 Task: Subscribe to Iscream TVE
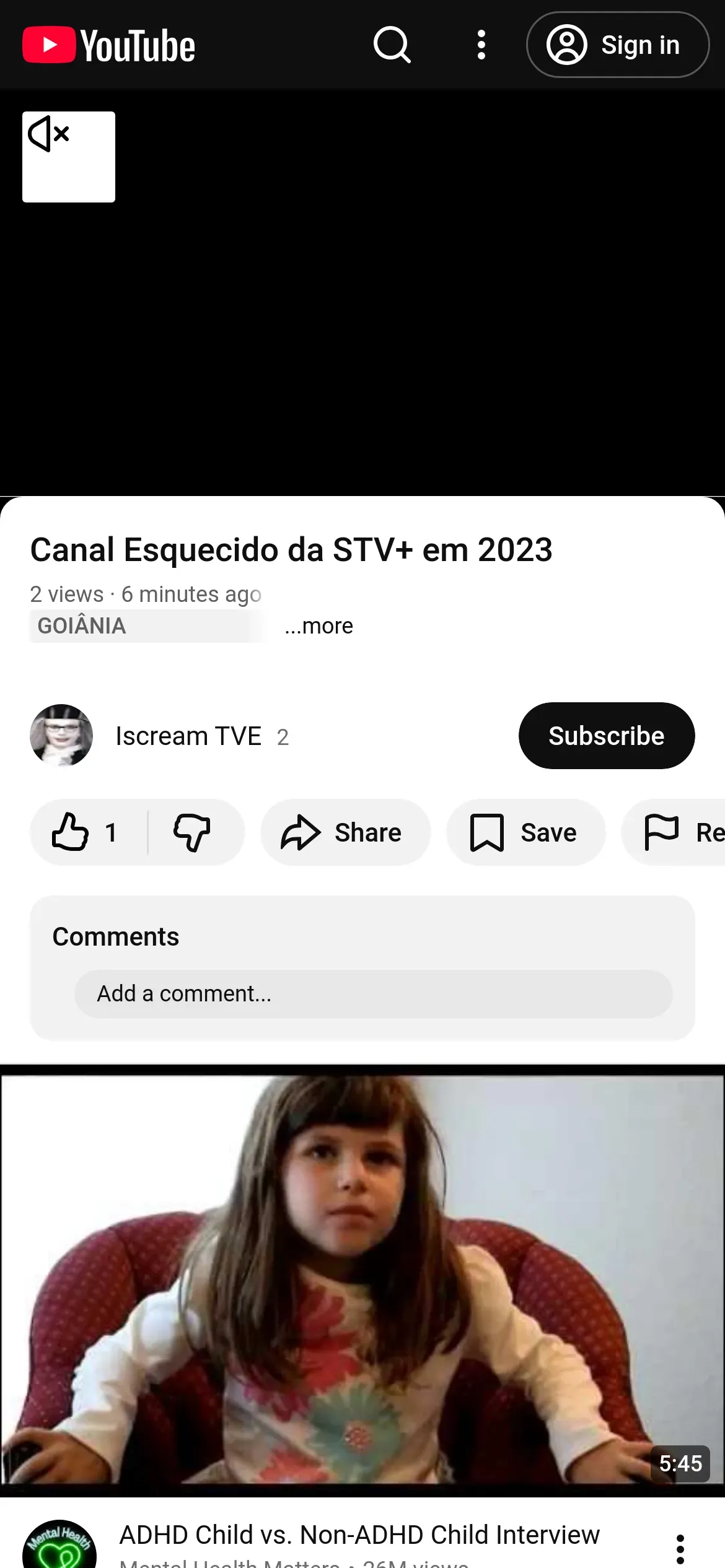pos(606,736)
